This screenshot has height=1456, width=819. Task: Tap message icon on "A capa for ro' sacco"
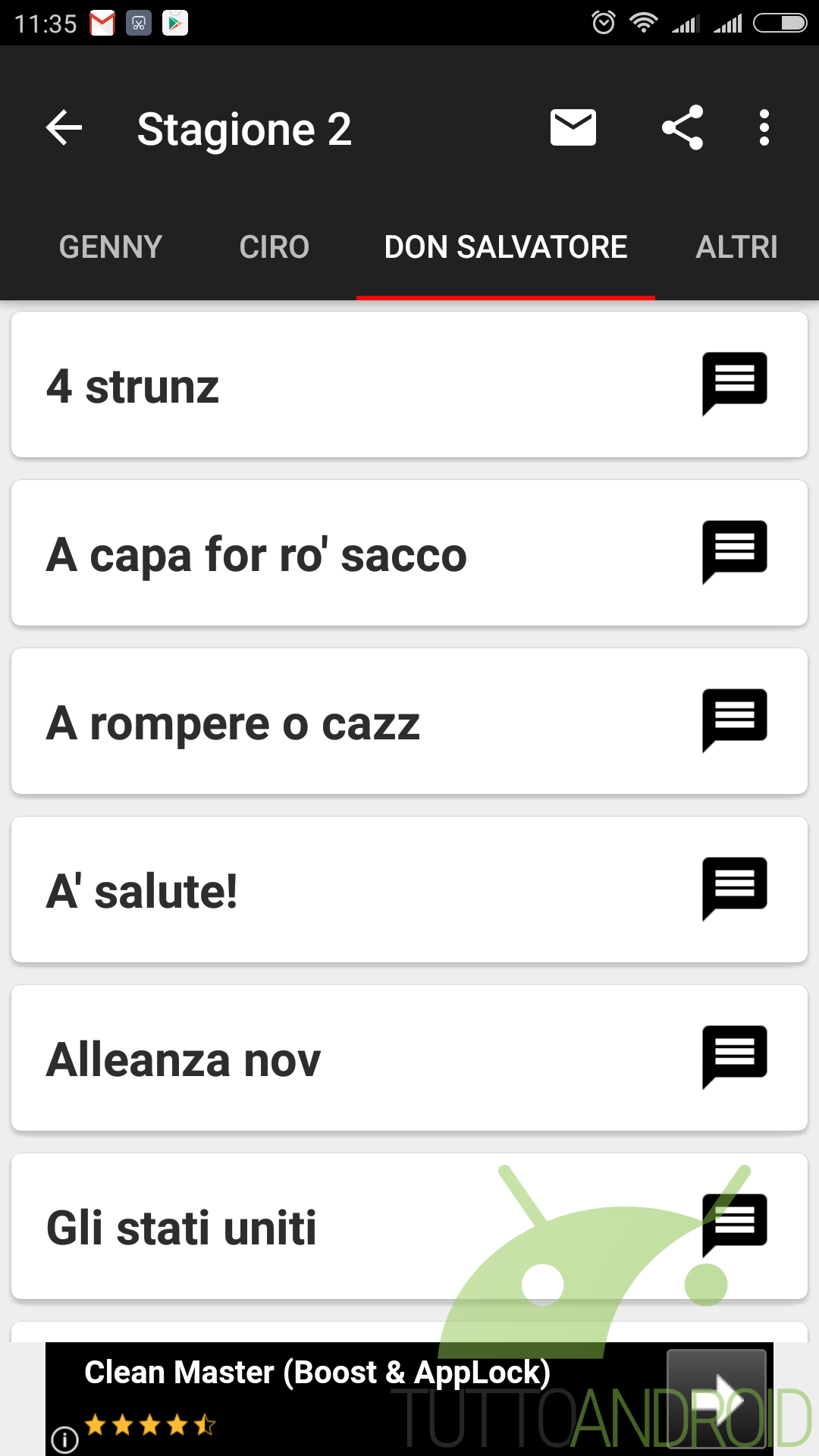point(734,552)
